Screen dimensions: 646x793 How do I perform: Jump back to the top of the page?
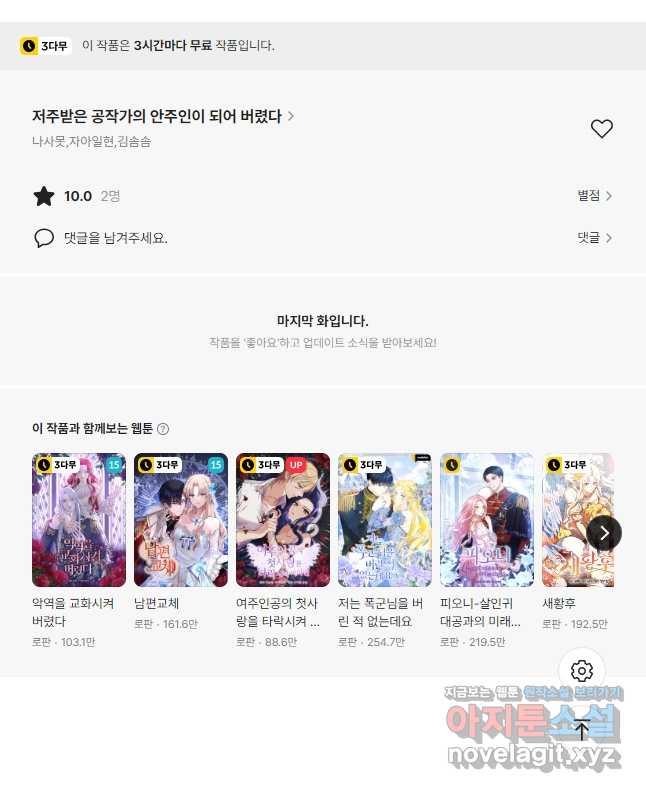(582, 729)
